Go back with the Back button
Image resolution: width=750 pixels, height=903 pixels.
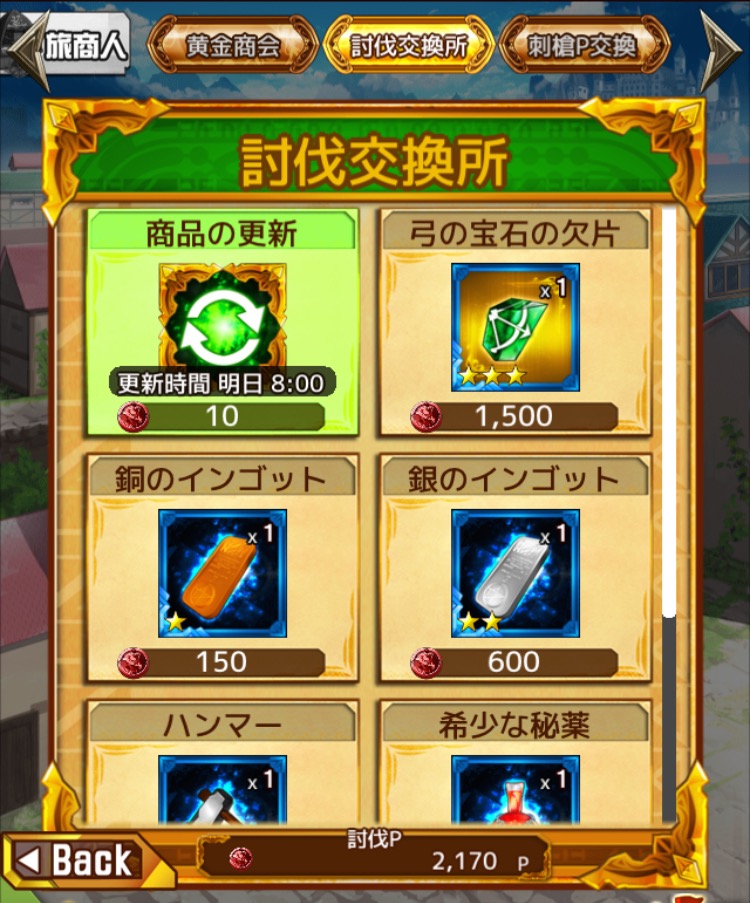click(x=82, y=860)
